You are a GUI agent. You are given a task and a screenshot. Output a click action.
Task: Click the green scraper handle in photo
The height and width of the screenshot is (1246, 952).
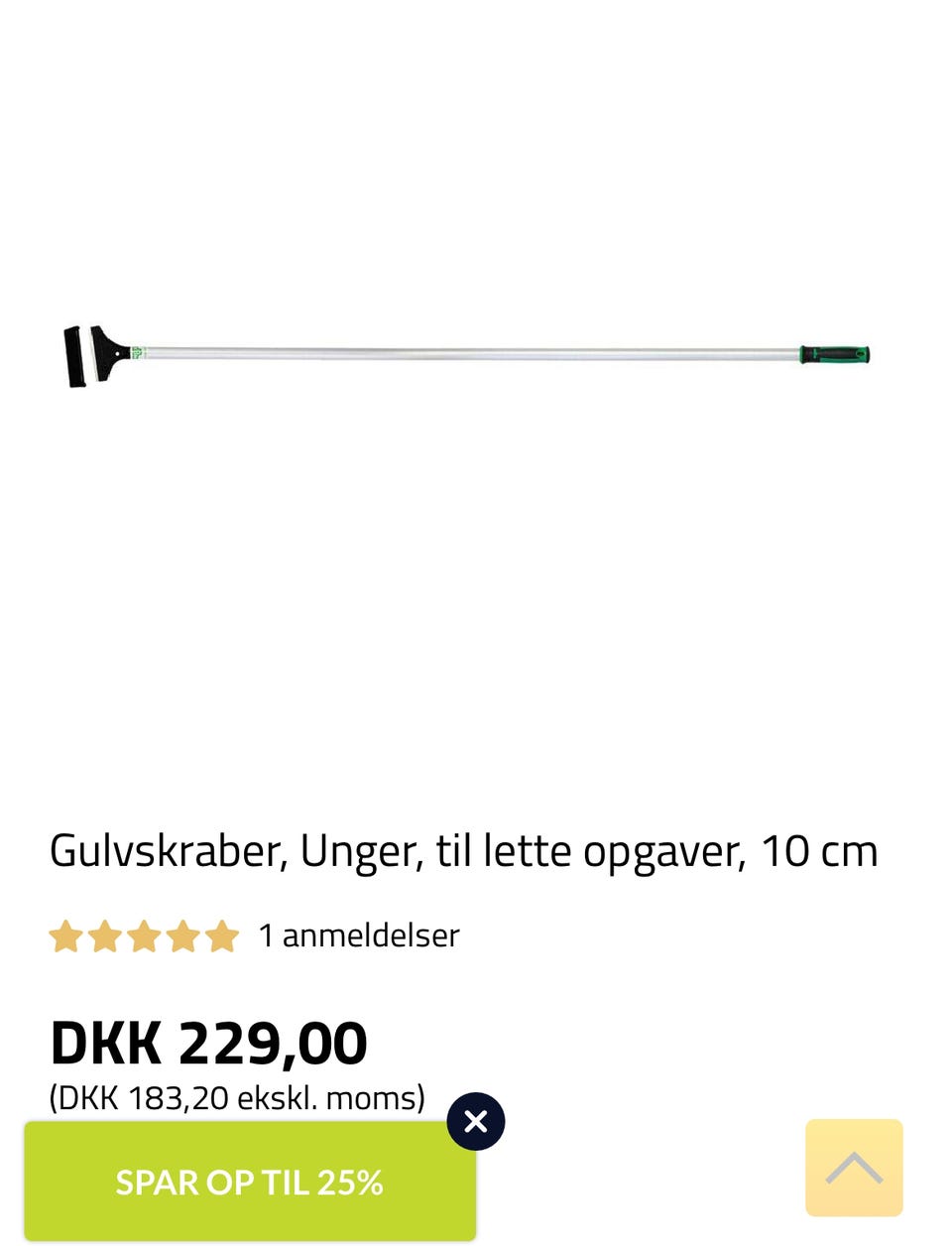click(x=833, y=354)
